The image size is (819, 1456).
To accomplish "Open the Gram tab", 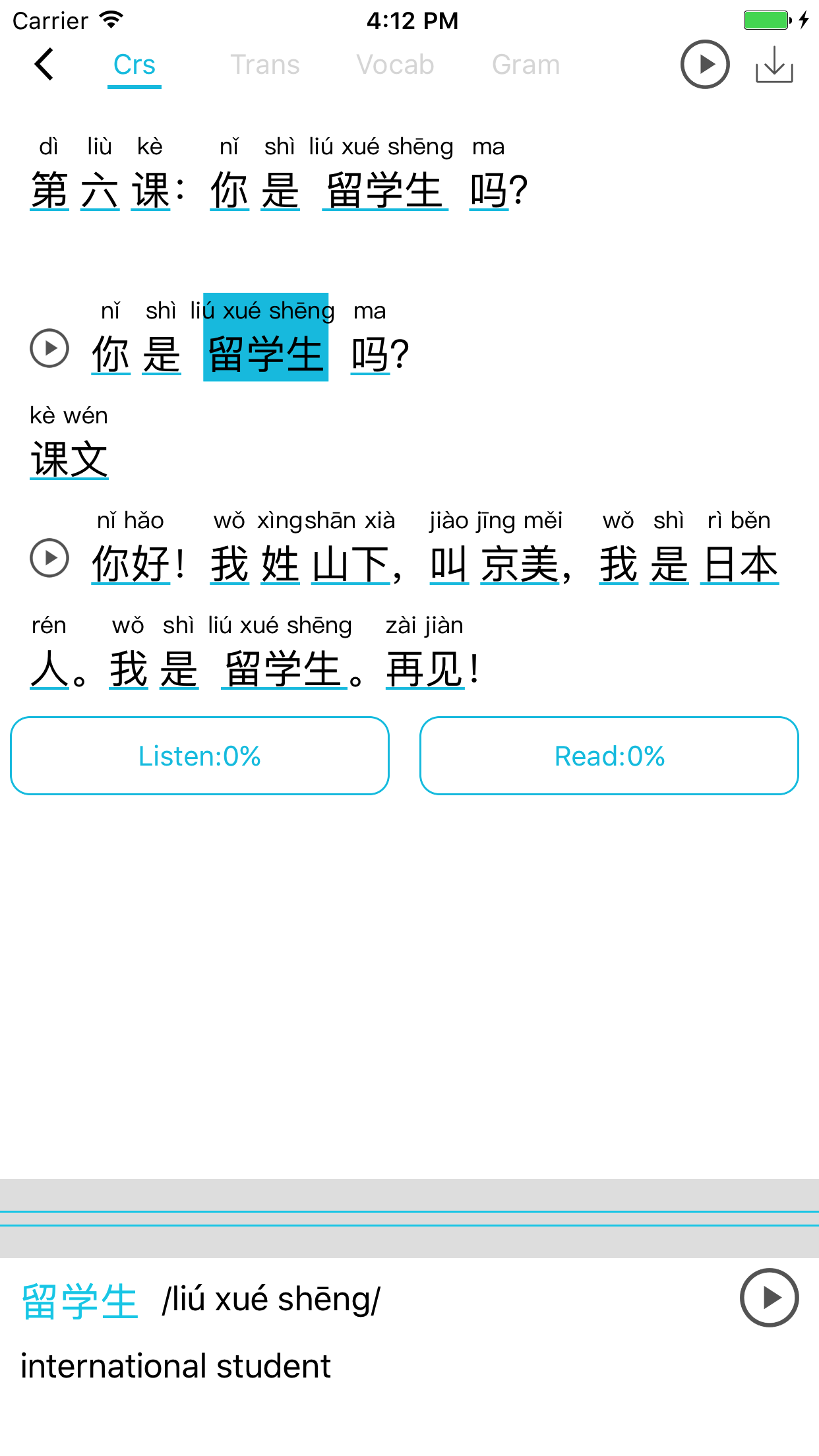I will tap(526, 65).
